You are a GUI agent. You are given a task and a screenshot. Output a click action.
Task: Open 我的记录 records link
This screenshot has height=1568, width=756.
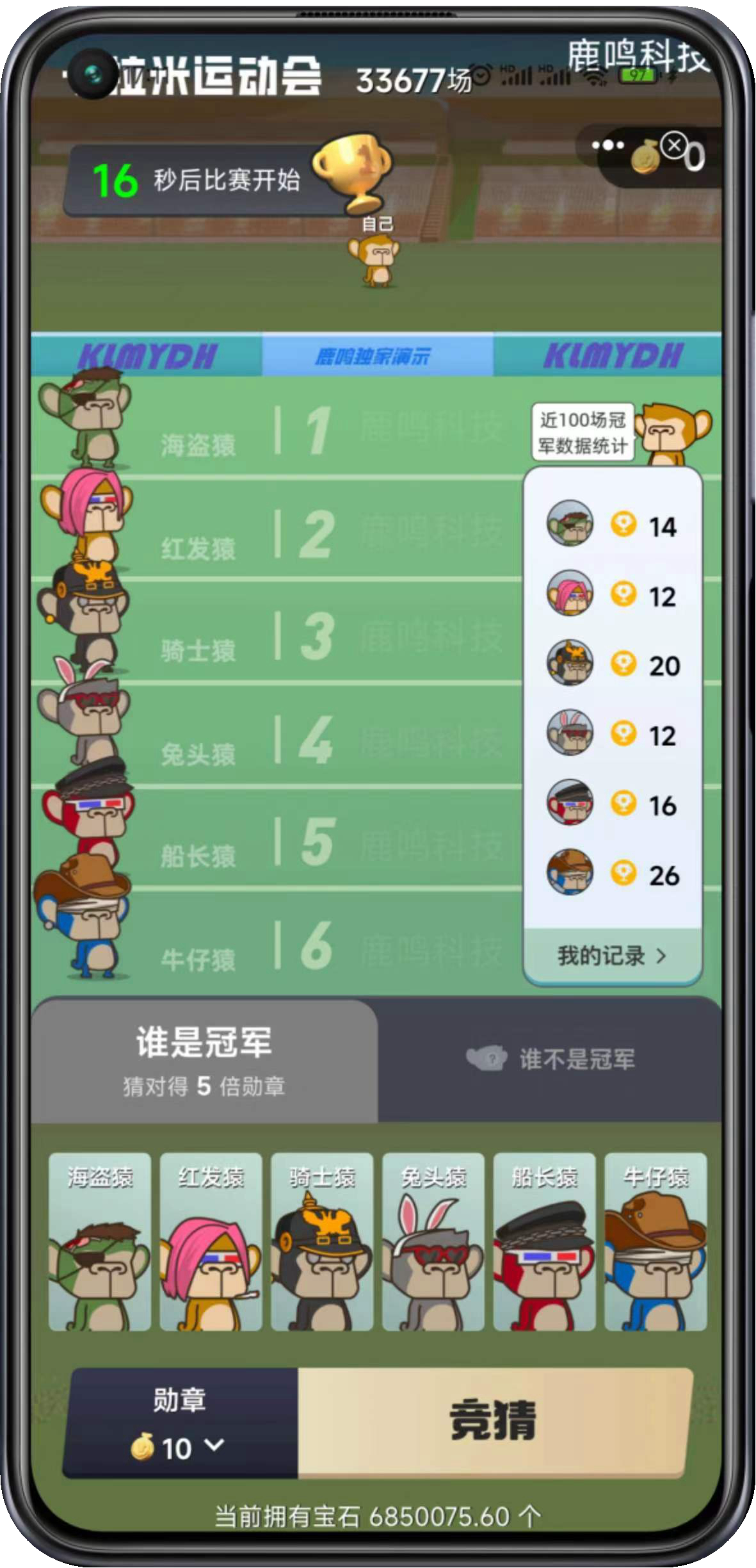612,956
